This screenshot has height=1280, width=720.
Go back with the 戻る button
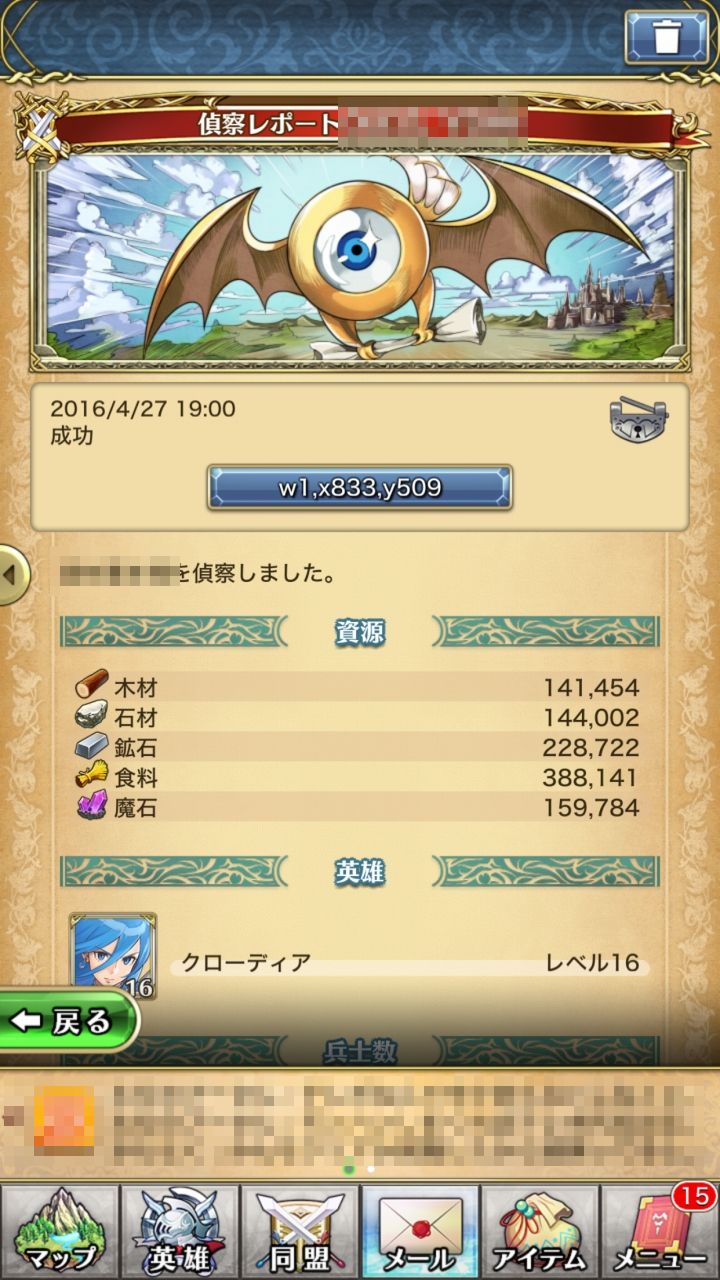tap(68, 1020)
